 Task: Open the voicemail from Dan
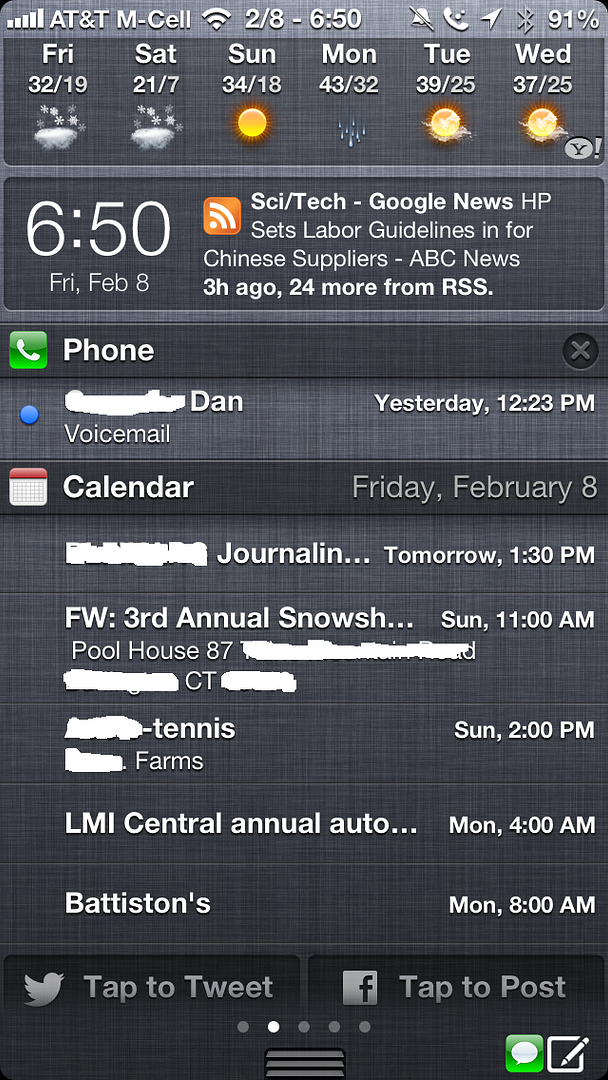pos(304,418)
